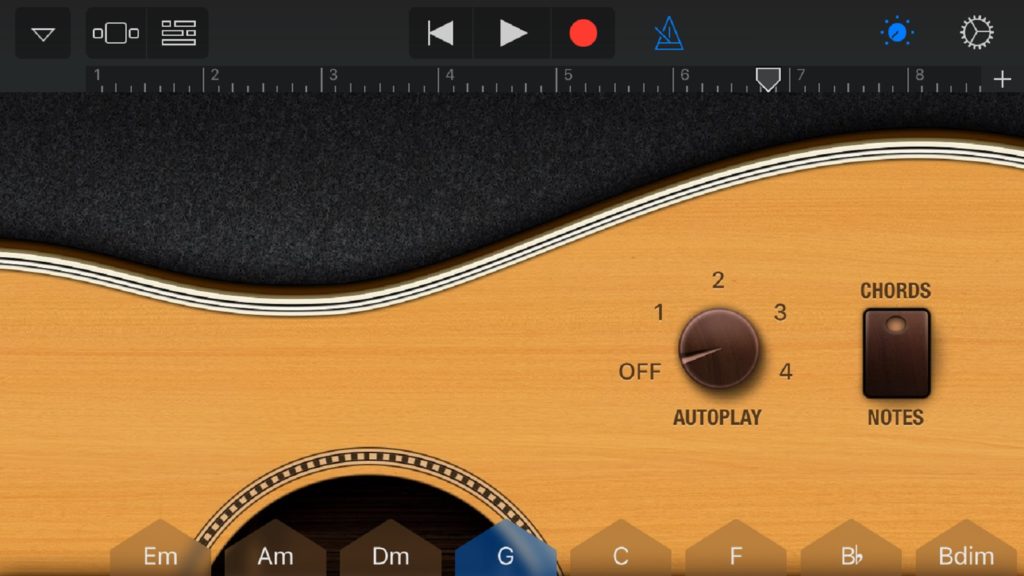
Task: Turn the Autoplay knob
Action: coord(718,349)
